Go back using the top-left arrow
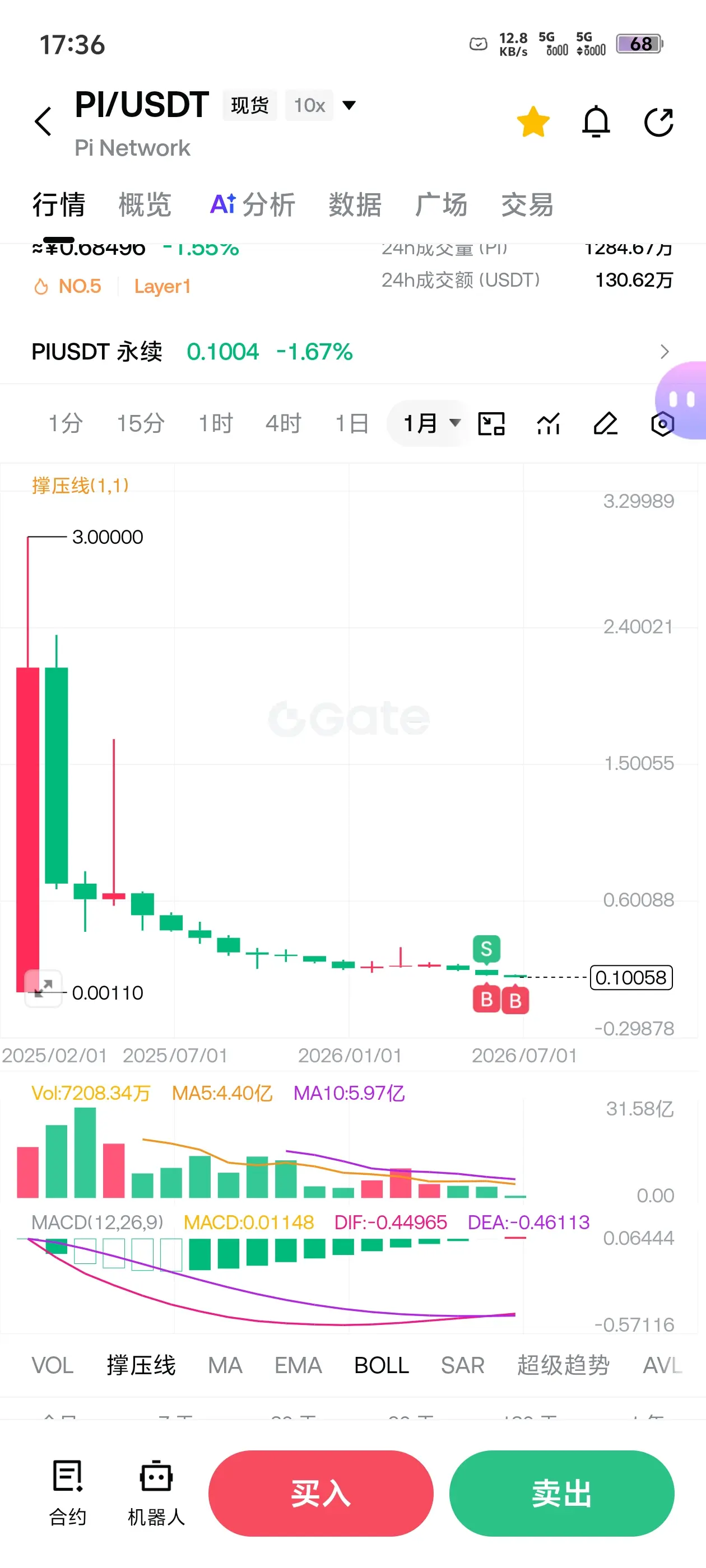This screenshot has width=706, height=1568. [43, 121]
